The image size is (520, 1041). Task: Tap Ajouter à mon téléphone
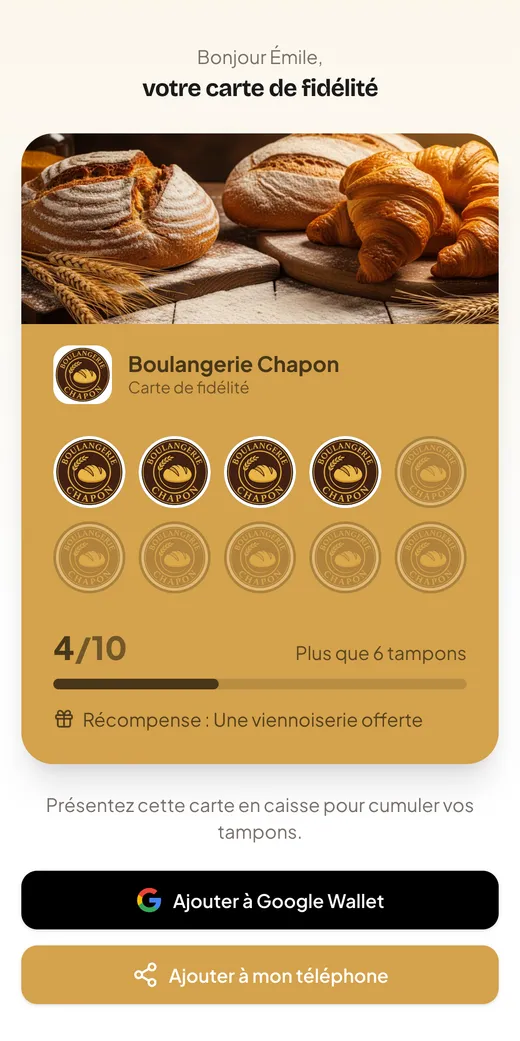pos(260,975)
